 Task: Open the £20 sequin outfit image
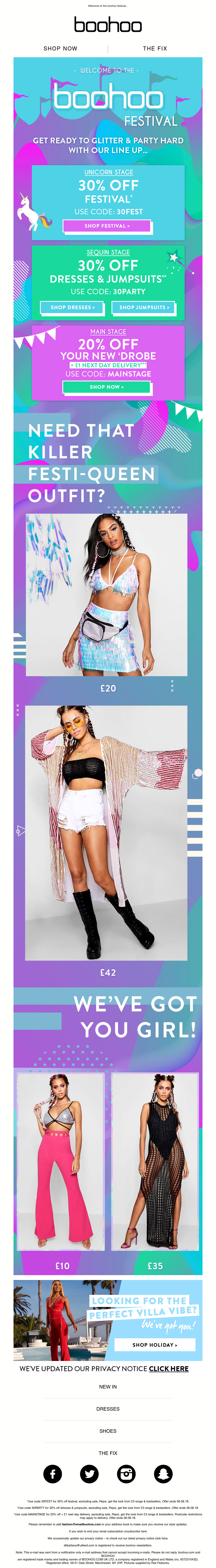[x=106, y=594]
